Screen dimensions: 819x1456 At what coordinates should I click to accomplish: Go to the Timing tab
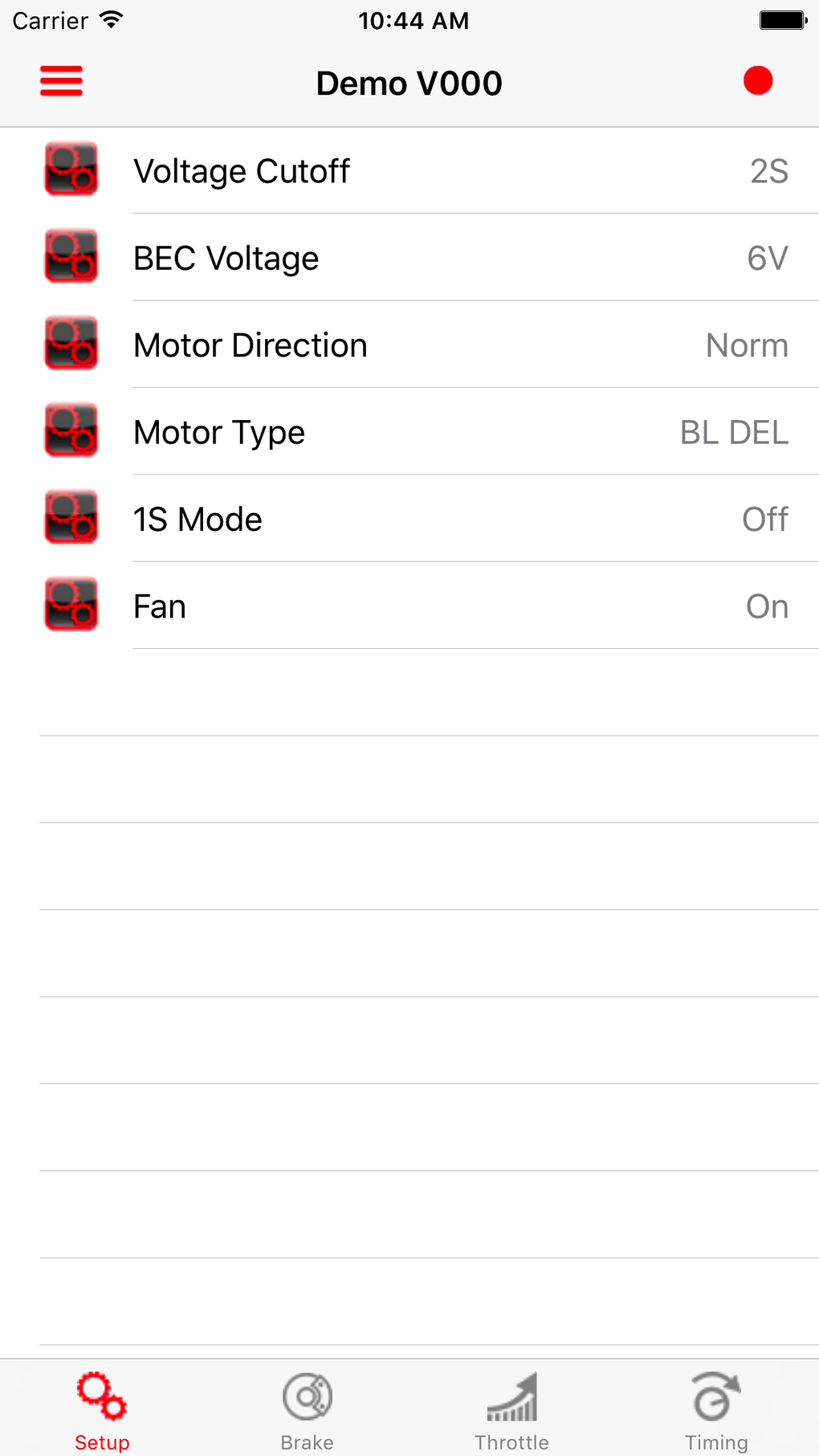coord(716,1410)
